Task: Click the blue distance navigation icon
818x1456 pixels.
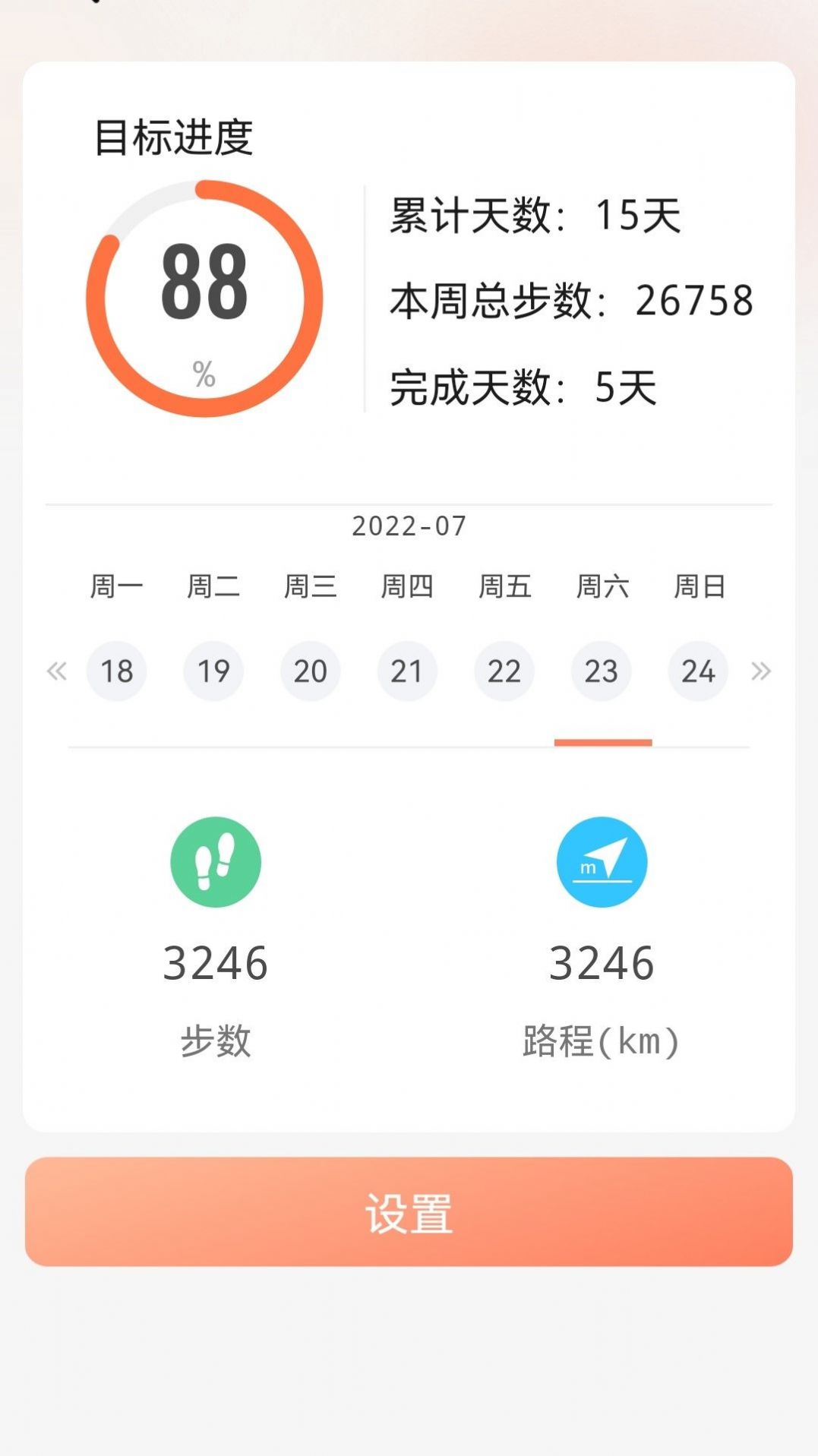Action: coord(602,861)
